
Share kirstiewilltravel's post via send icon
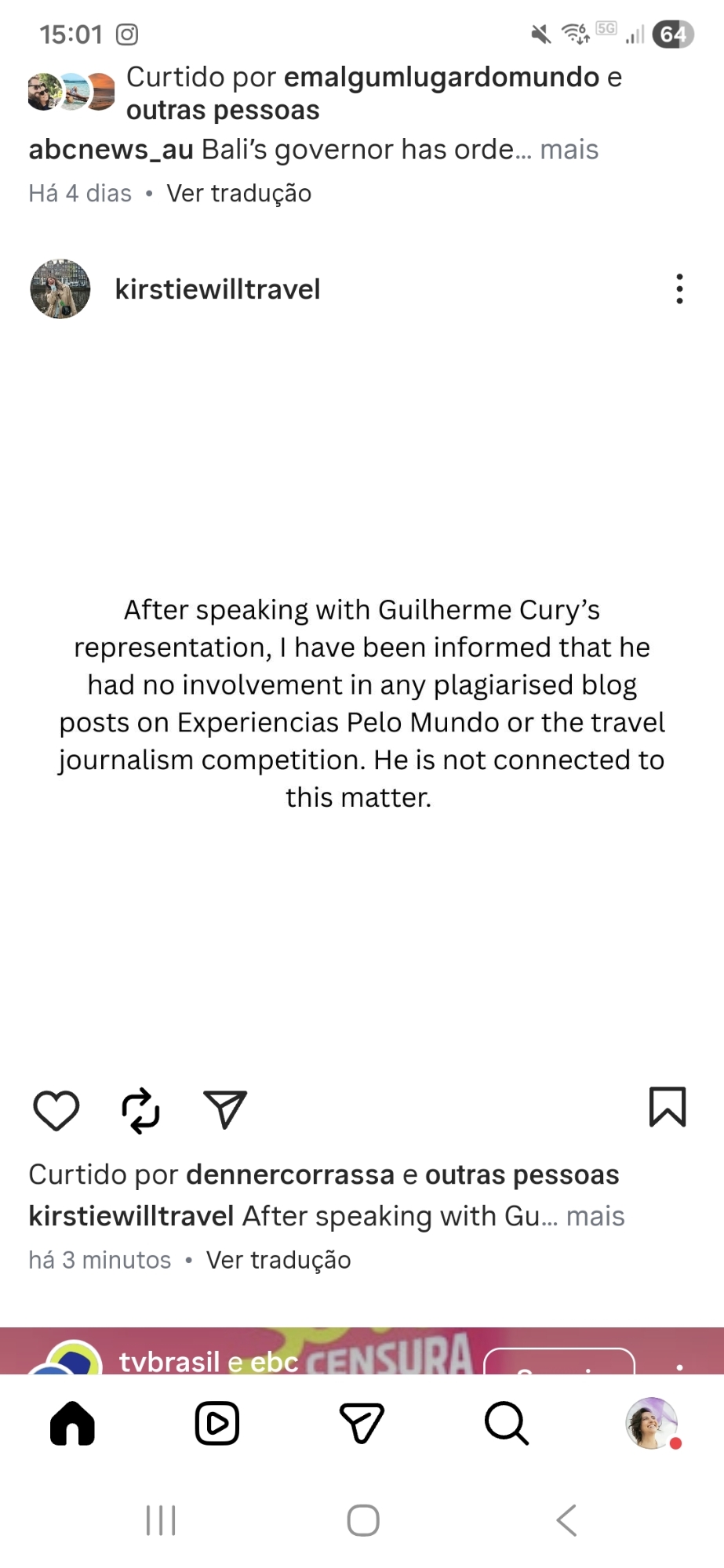(x=225, y=1109)
